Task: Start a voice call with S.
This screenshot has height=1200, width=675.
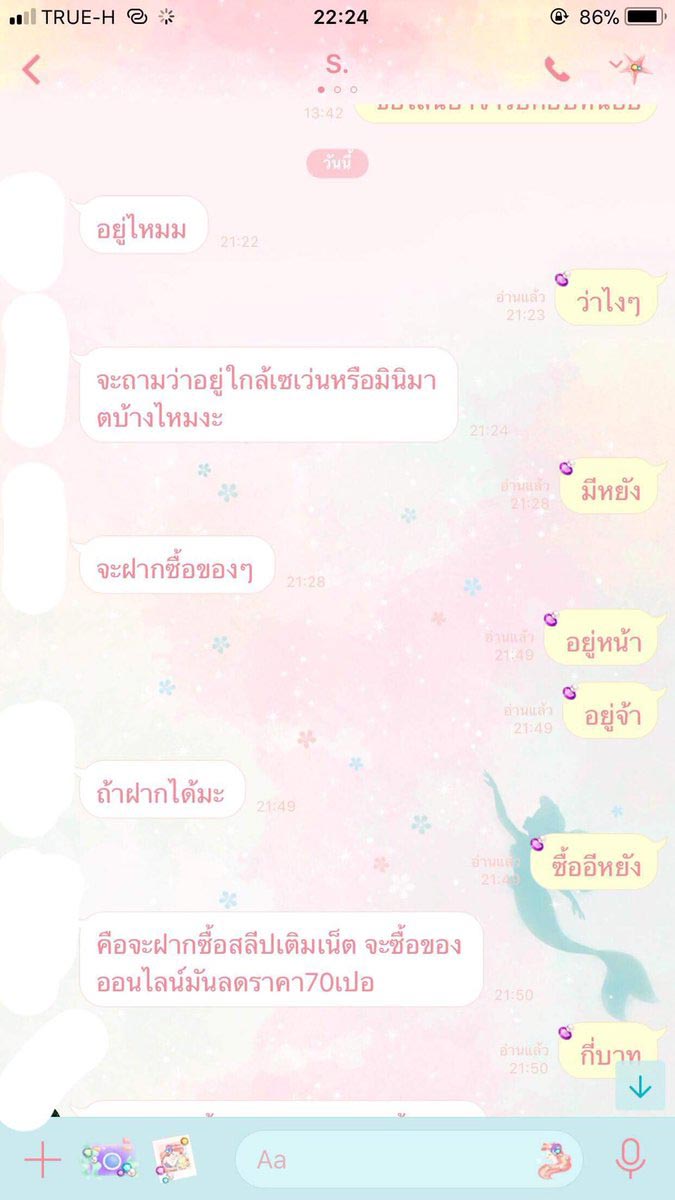Action: point(556,68)
